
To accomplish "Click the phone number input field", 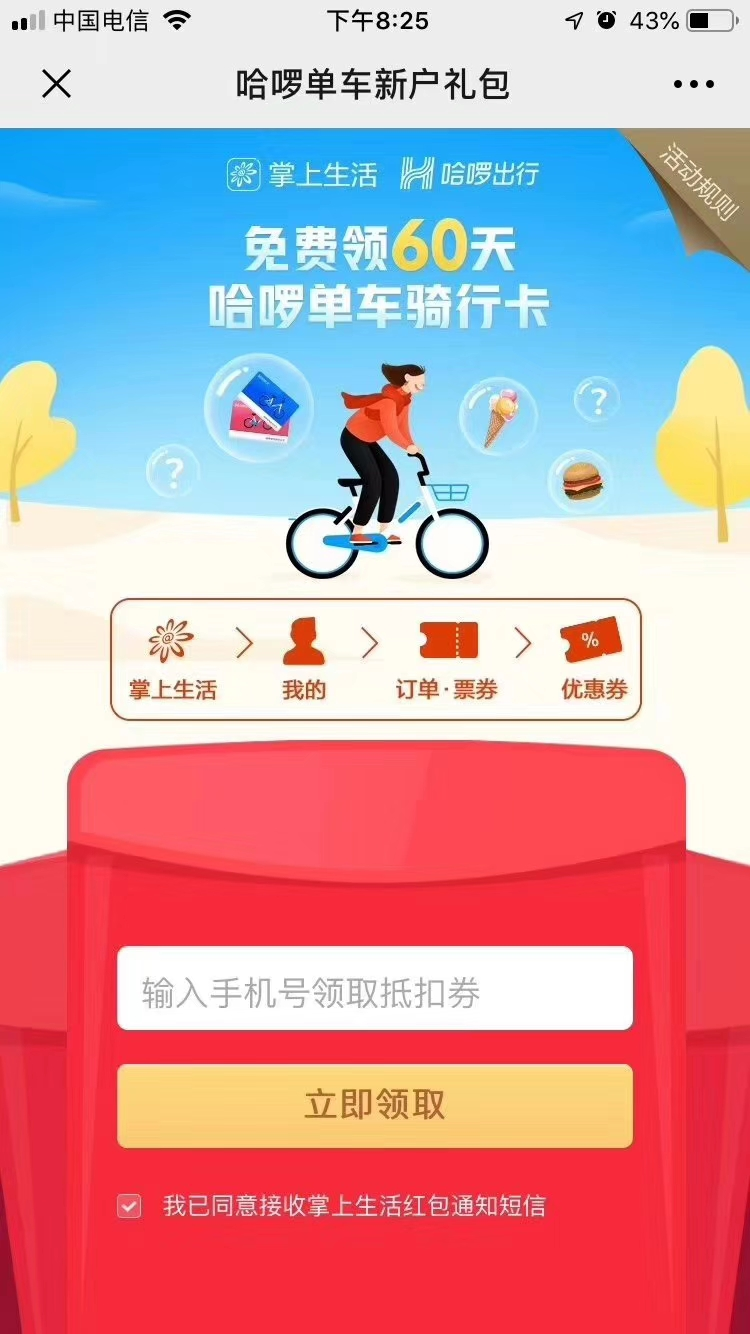I will pyautogui.click(x=375, y=987).
